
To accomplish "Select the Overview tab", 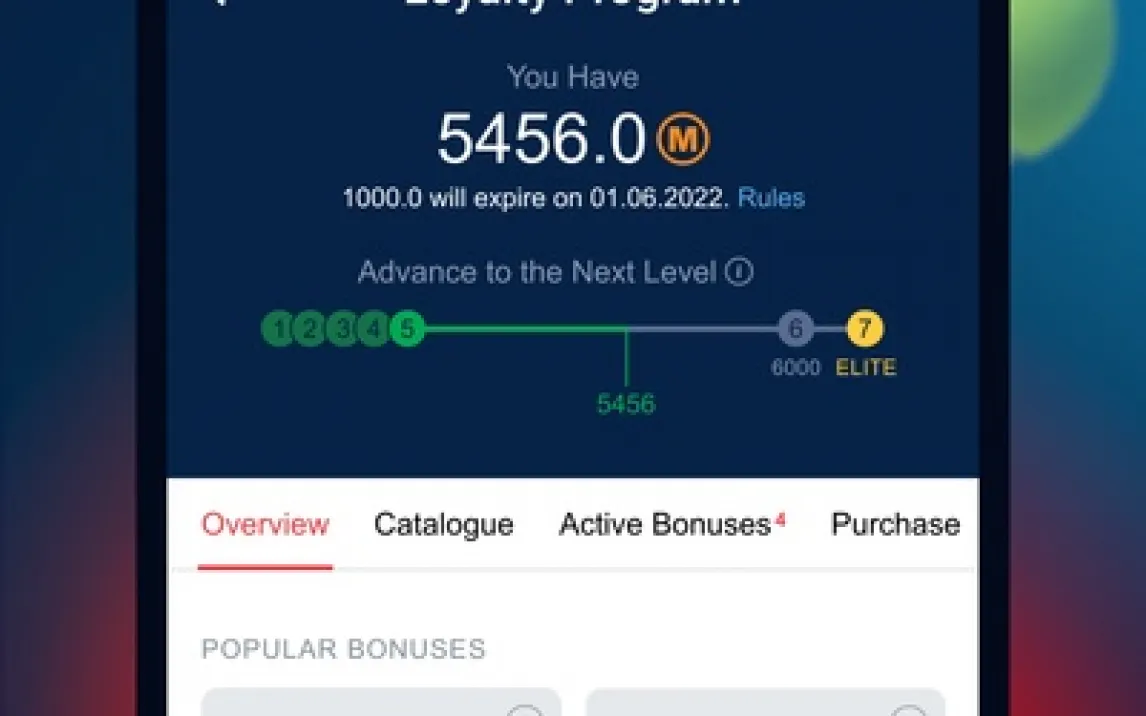I will click(265, 525).
